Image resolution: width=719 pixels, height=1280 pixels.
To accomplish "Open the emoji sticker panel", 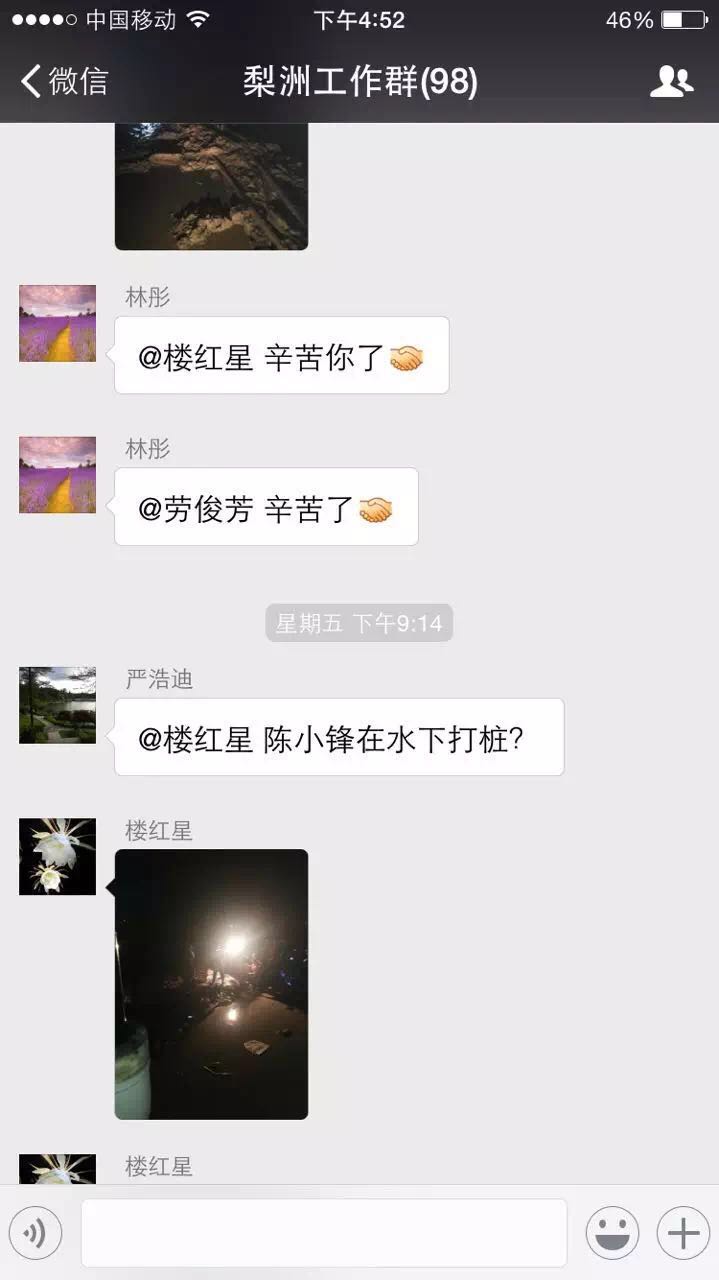I will point(612,1233).
